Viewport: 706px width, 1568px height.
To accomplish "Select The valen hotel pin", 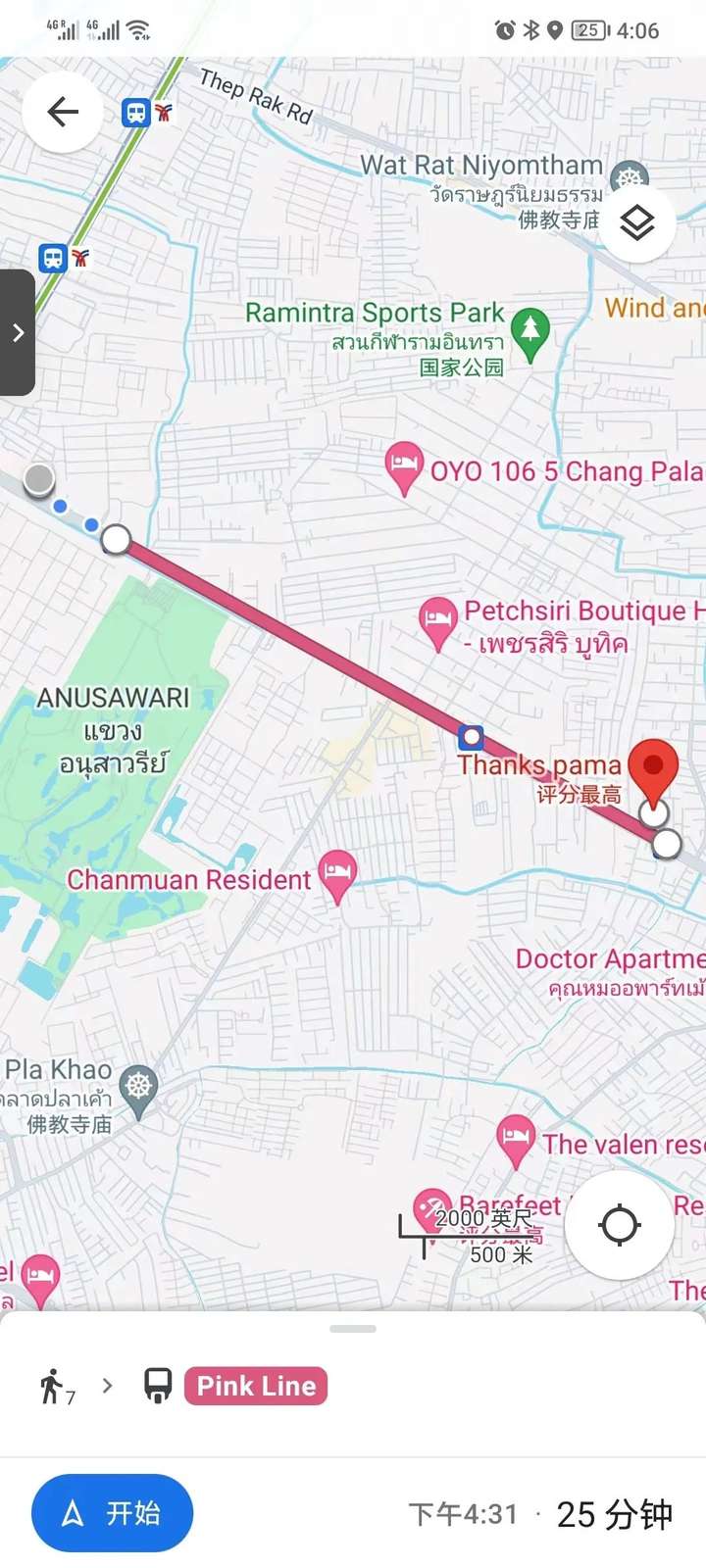I will 515,1139.
